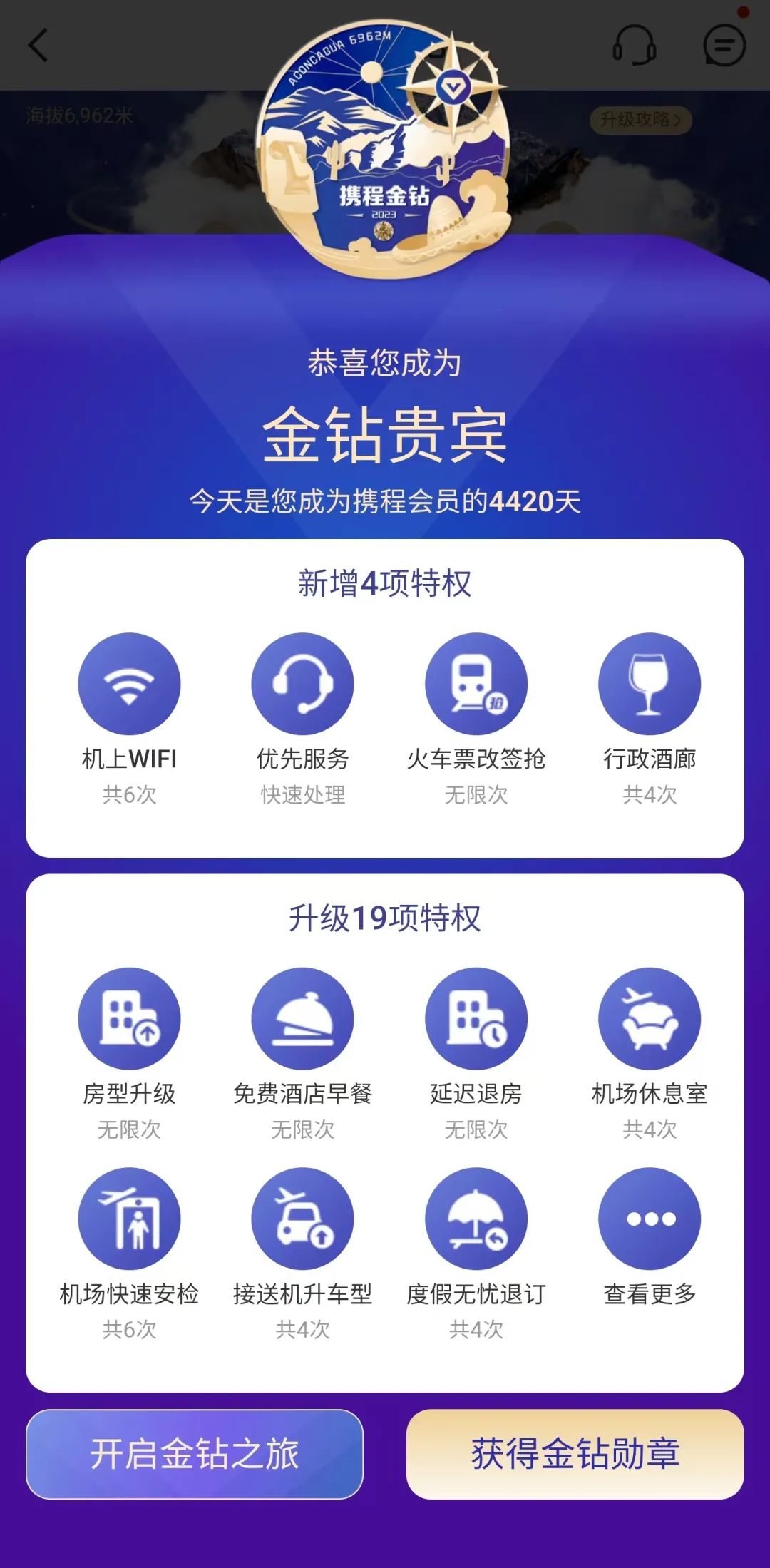
Task: Claim badge with 获得金钻勋章 button
Action: 575,1453
